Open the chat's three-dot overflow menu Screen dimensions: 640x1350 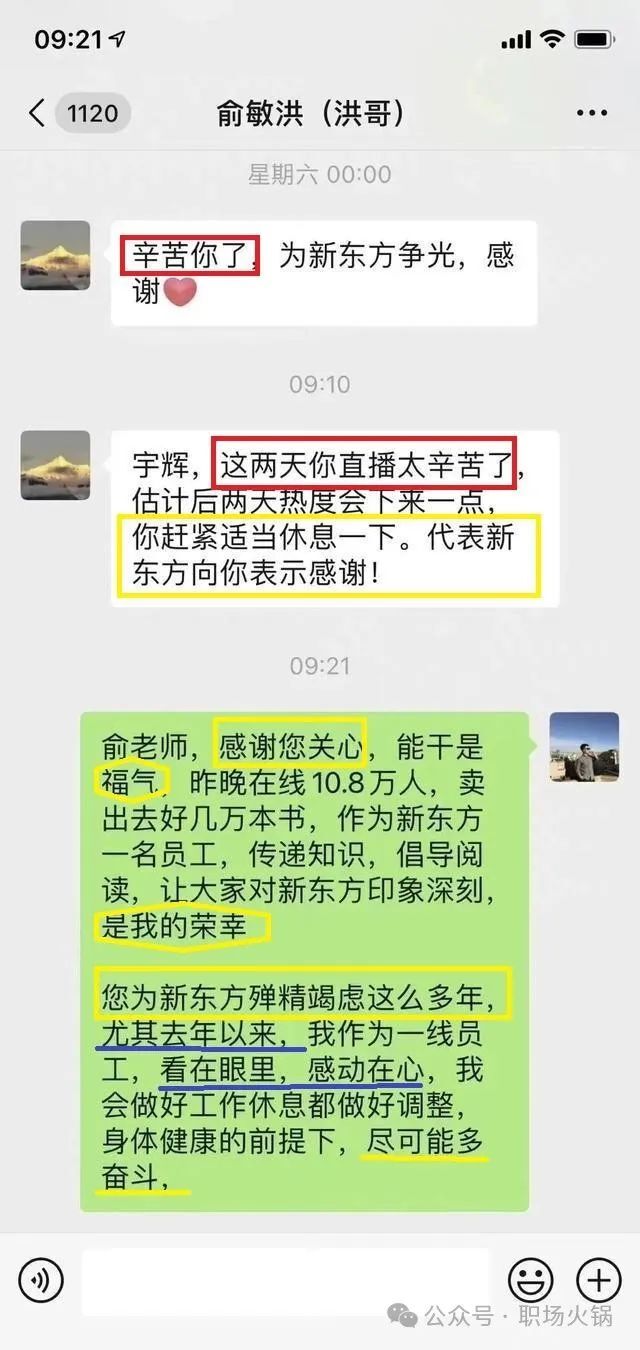click(x=591, y=114)
